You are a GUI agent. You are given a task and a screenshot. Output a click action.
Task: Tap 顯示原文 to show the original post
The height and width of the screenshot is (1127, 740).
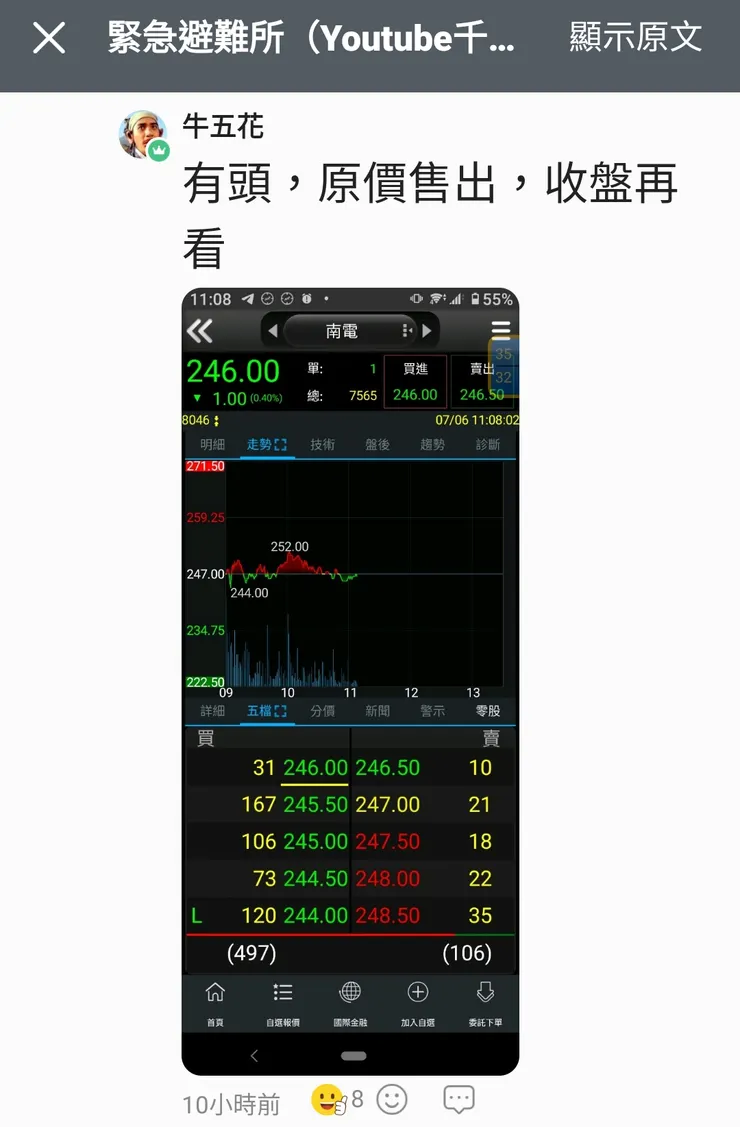(x=635, y=38)
